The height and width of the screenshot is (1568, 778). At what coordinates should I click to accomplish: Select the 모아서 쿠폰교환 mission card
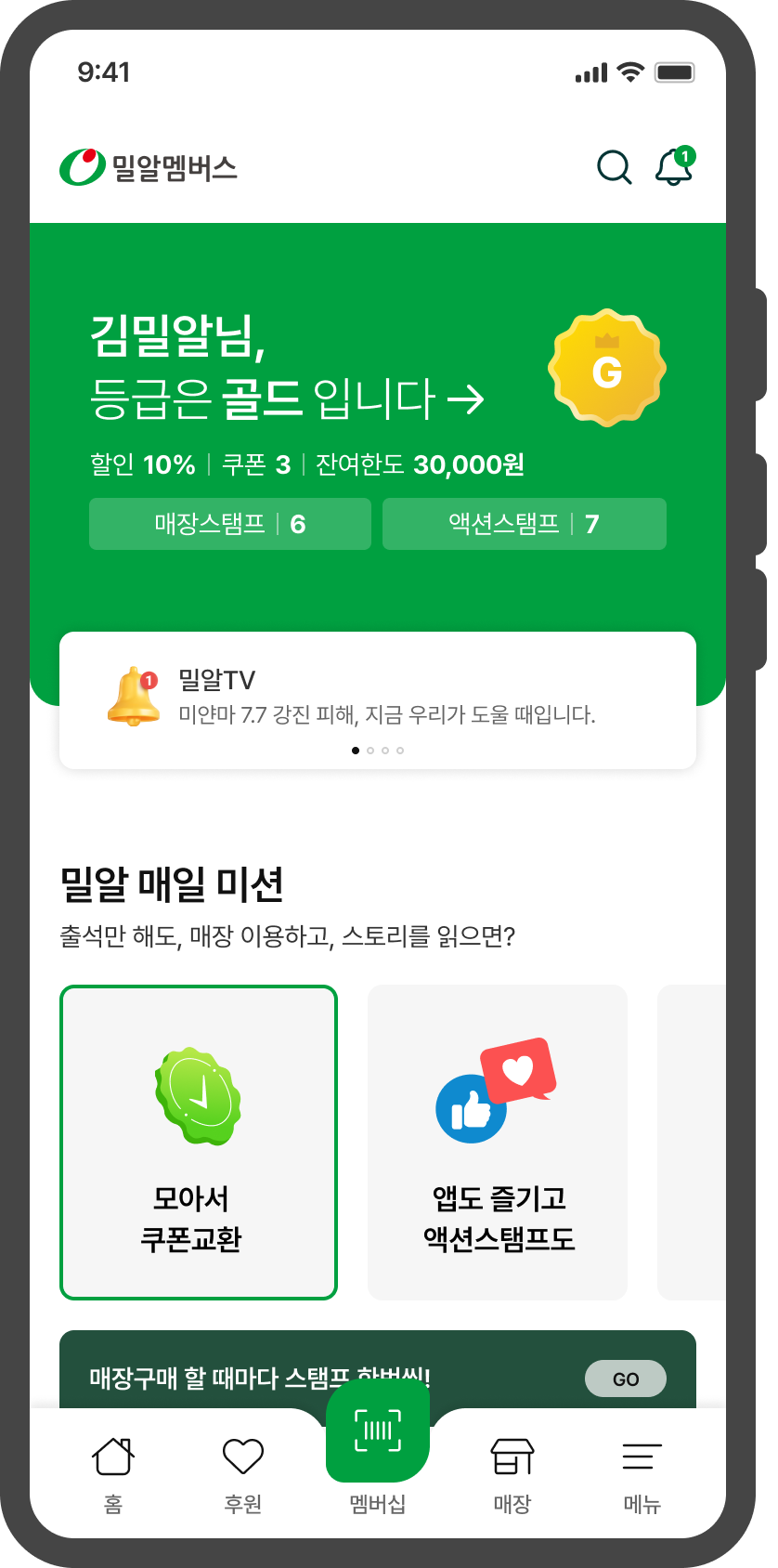[199, 1143]
